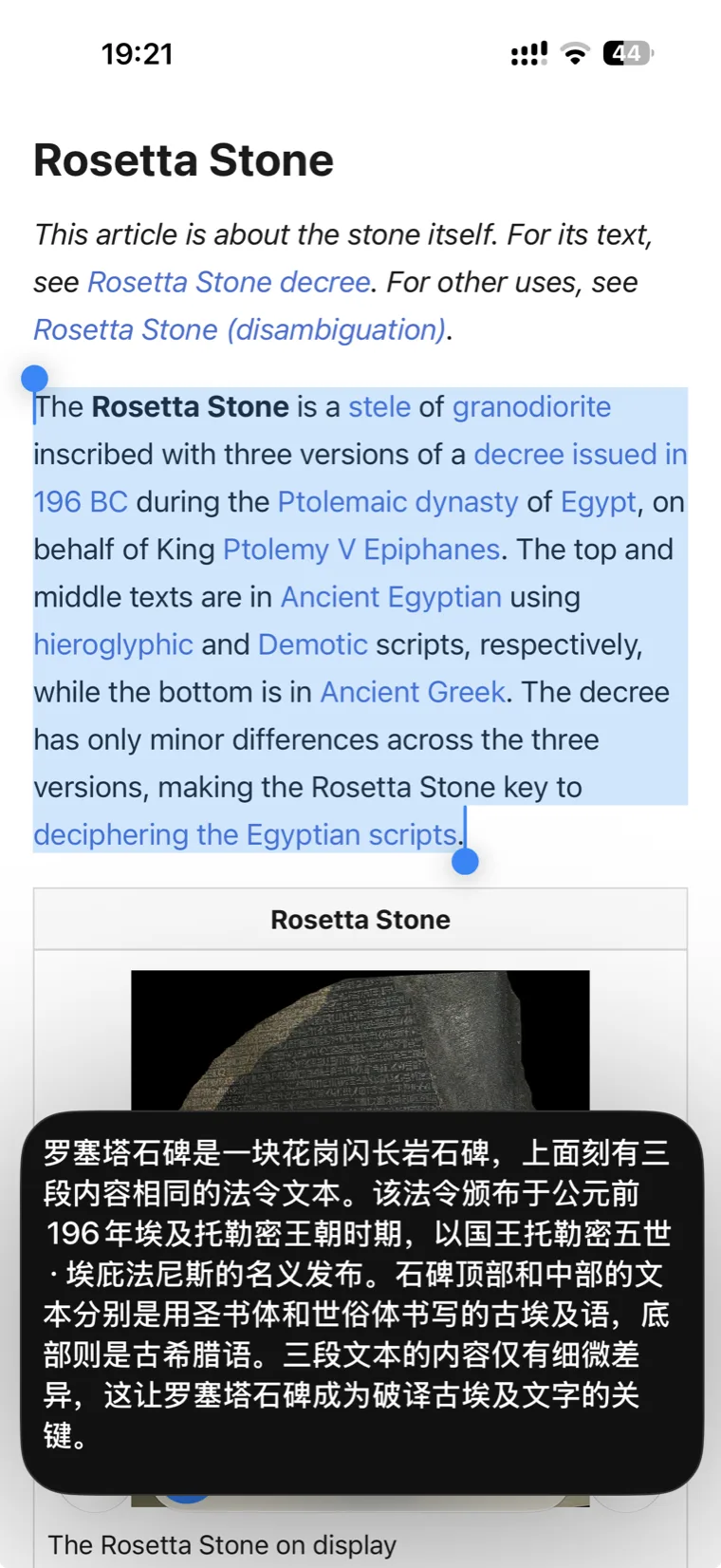Follow the stele link
721x1568 pixels.
pos(379,407)
